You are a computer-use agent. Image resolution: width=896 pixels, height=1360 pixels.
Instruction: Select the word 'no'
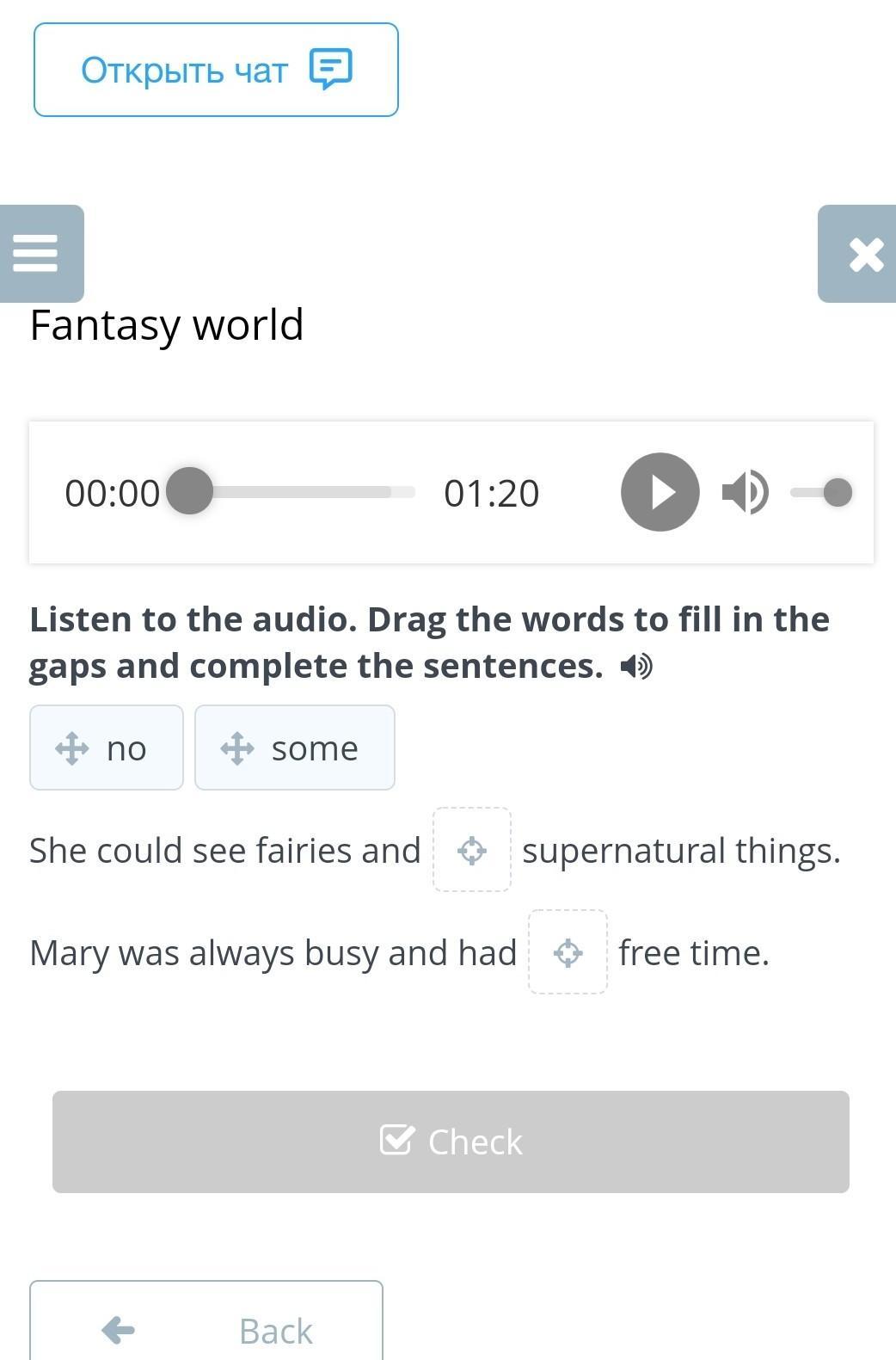(107, 748)
